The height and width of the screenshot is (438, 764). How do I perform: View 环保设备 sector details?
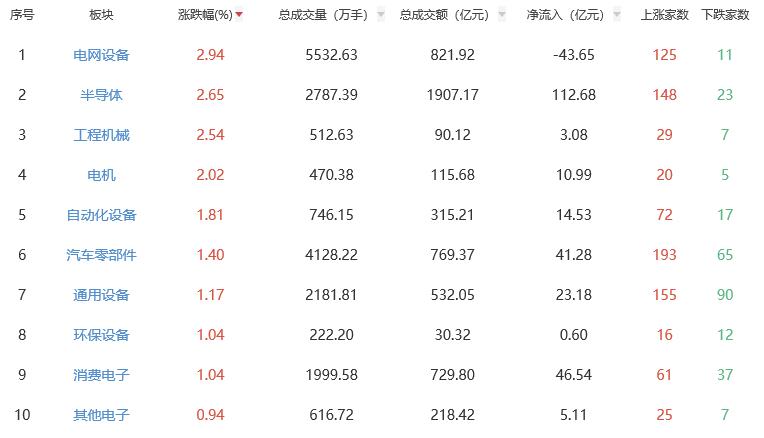[101, 335]
